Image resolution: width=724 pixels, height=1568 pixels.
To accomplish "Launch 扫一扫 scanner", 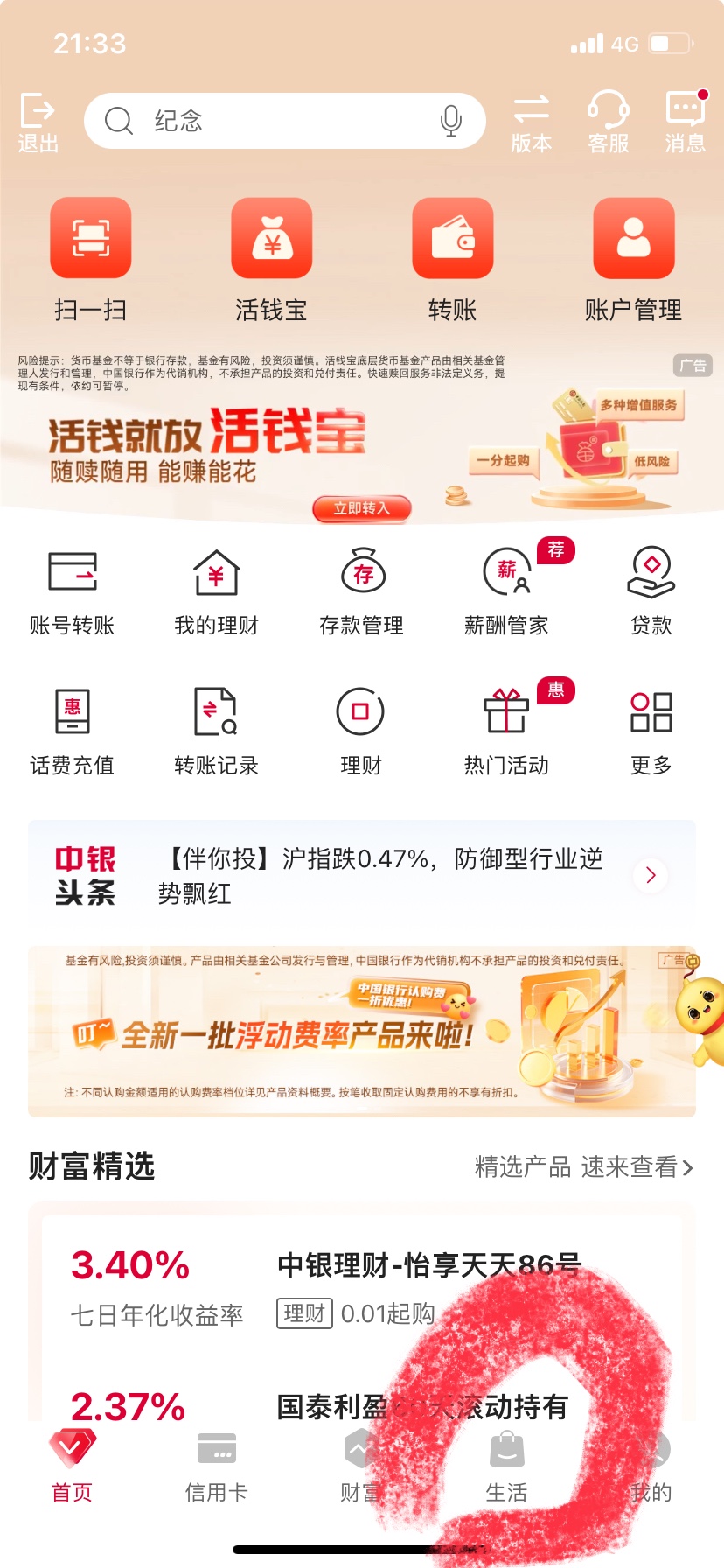I will (91, 258).
